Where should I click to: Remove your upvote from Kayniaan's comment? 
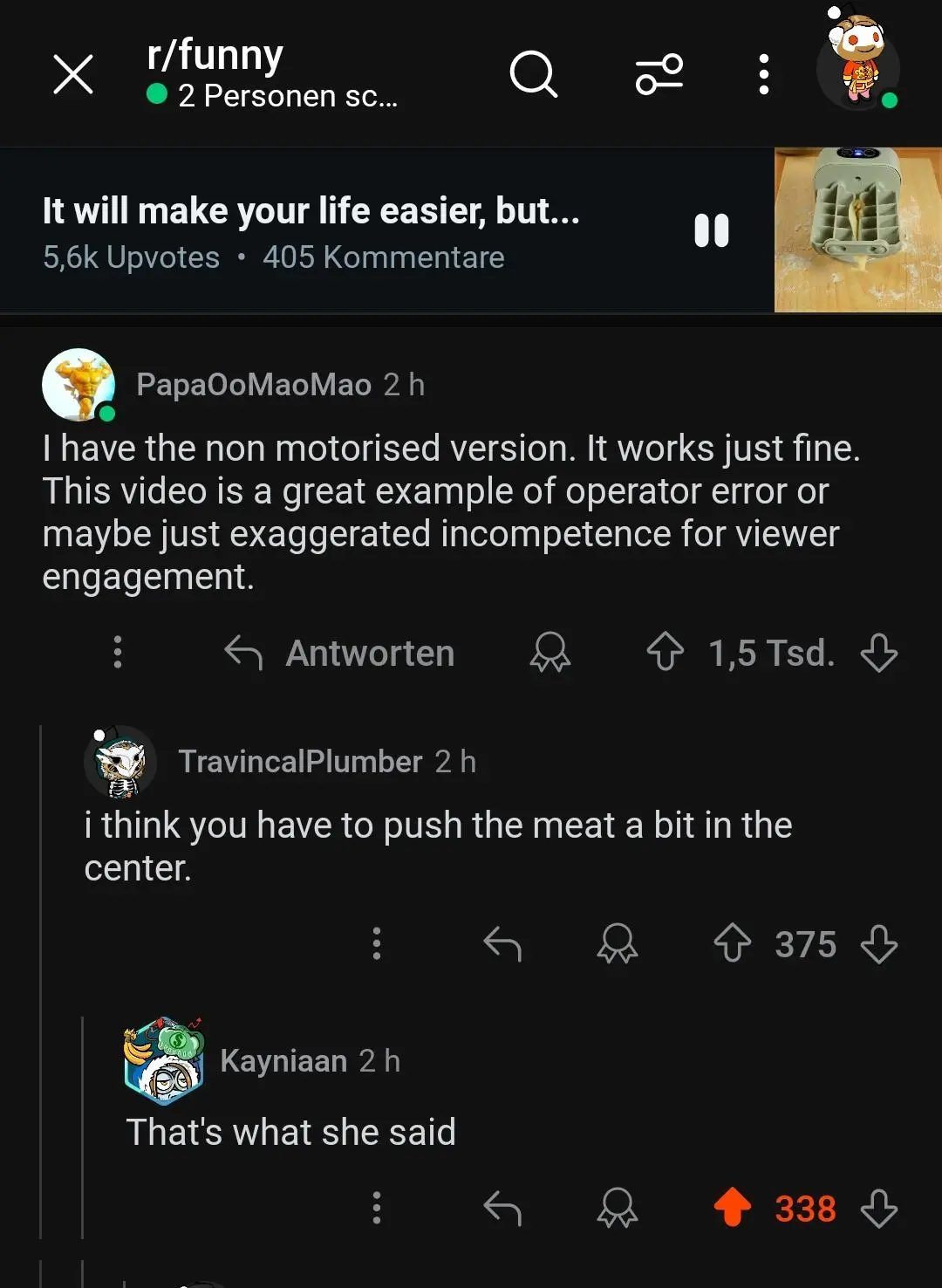pos(733,1209)
